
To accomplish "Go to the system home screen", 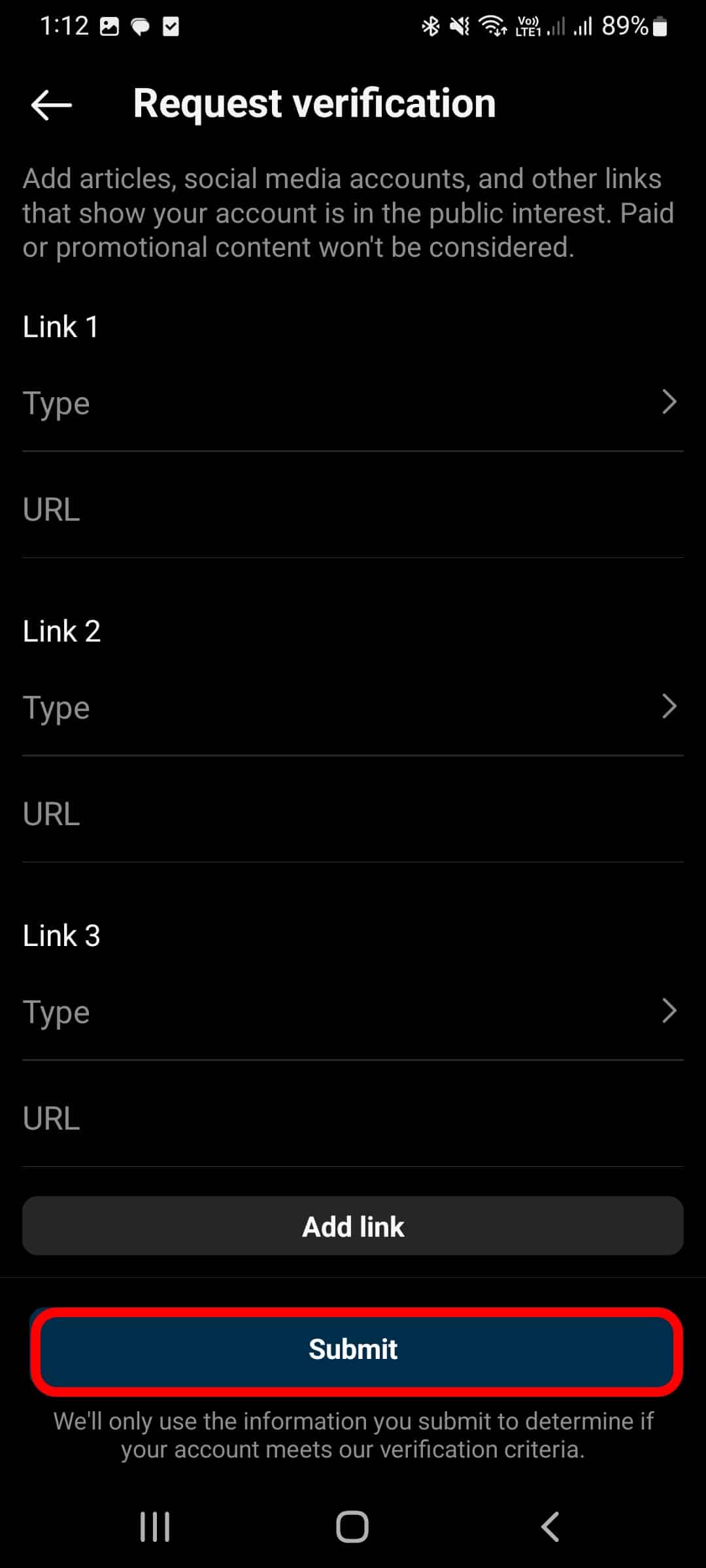I will 352,1527.
